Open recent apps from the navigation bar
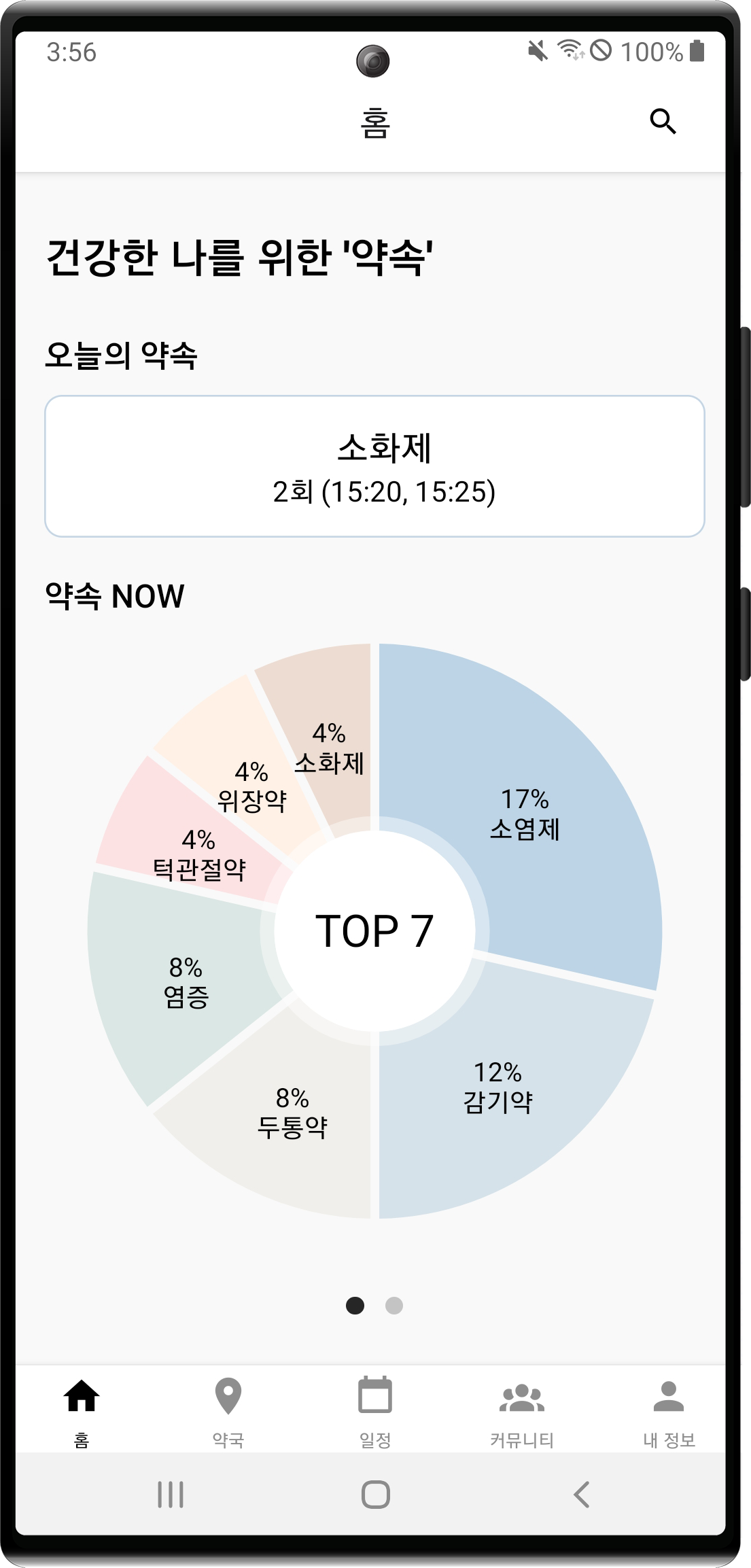 (x=171, y=1495)
